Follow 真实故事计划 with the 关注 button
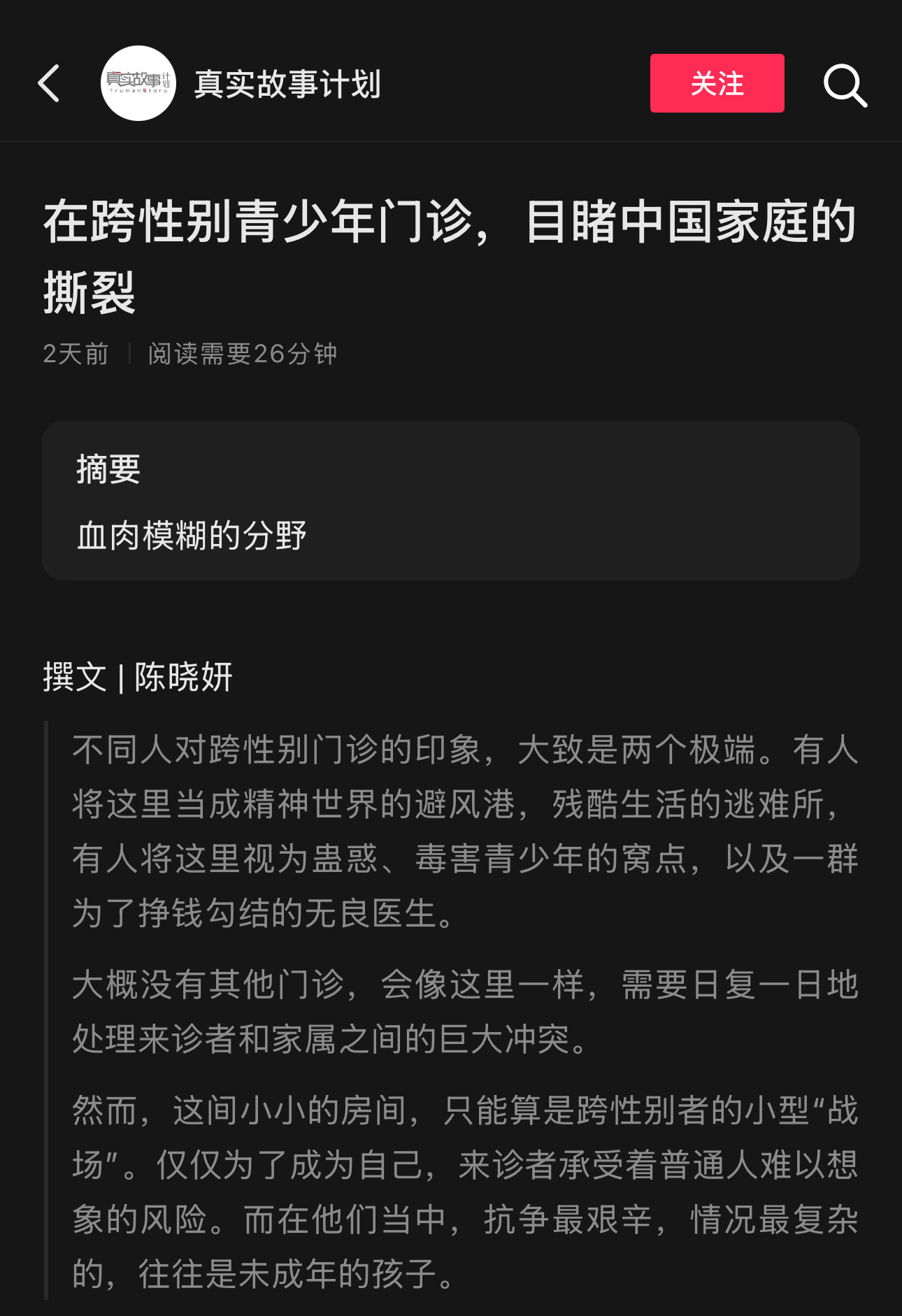The height and width of the screenshot is (1316, 902). coord(717,83)
